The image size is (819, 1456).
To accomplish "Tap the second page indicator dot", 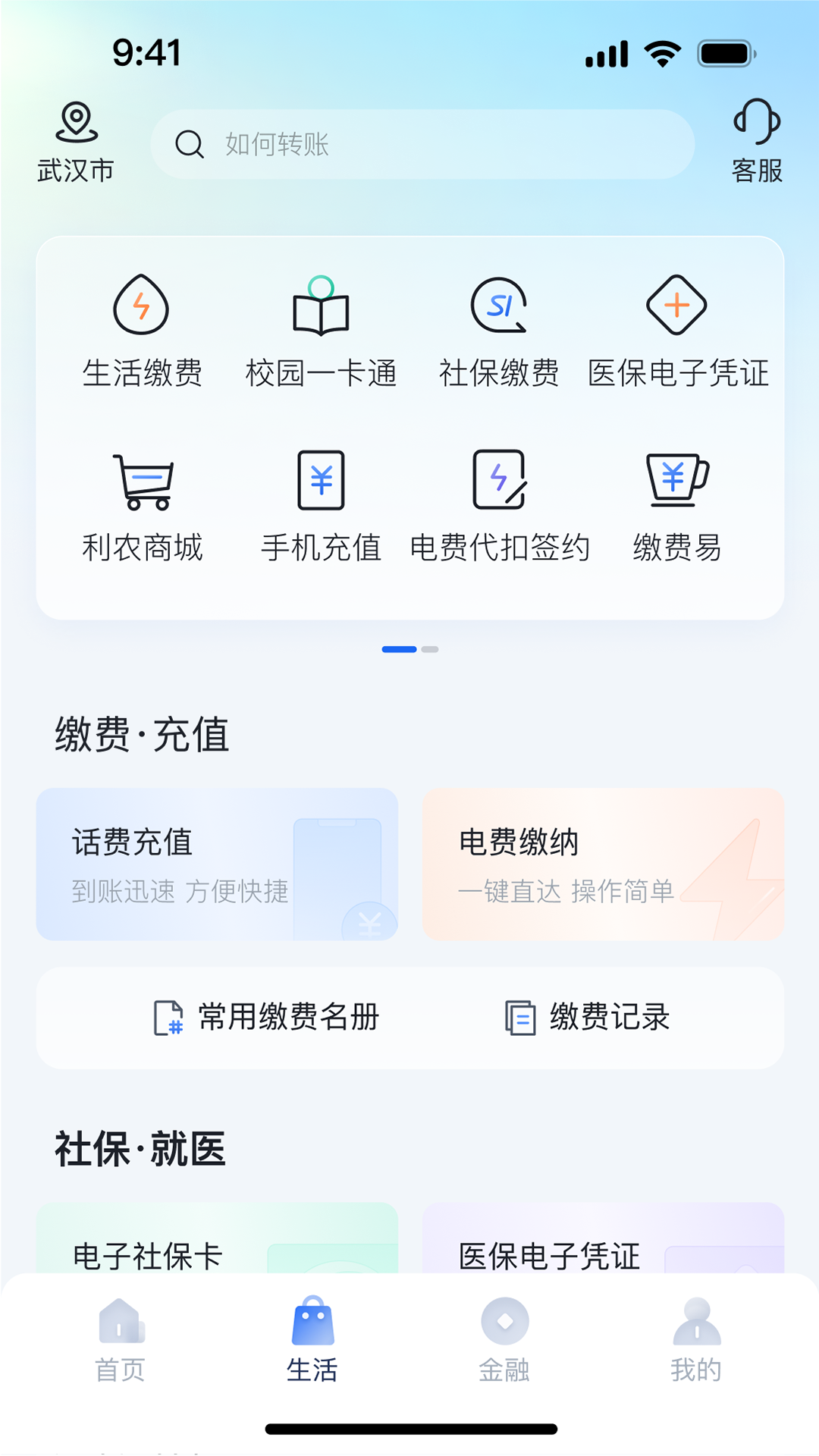I will (x=430, y=650).
